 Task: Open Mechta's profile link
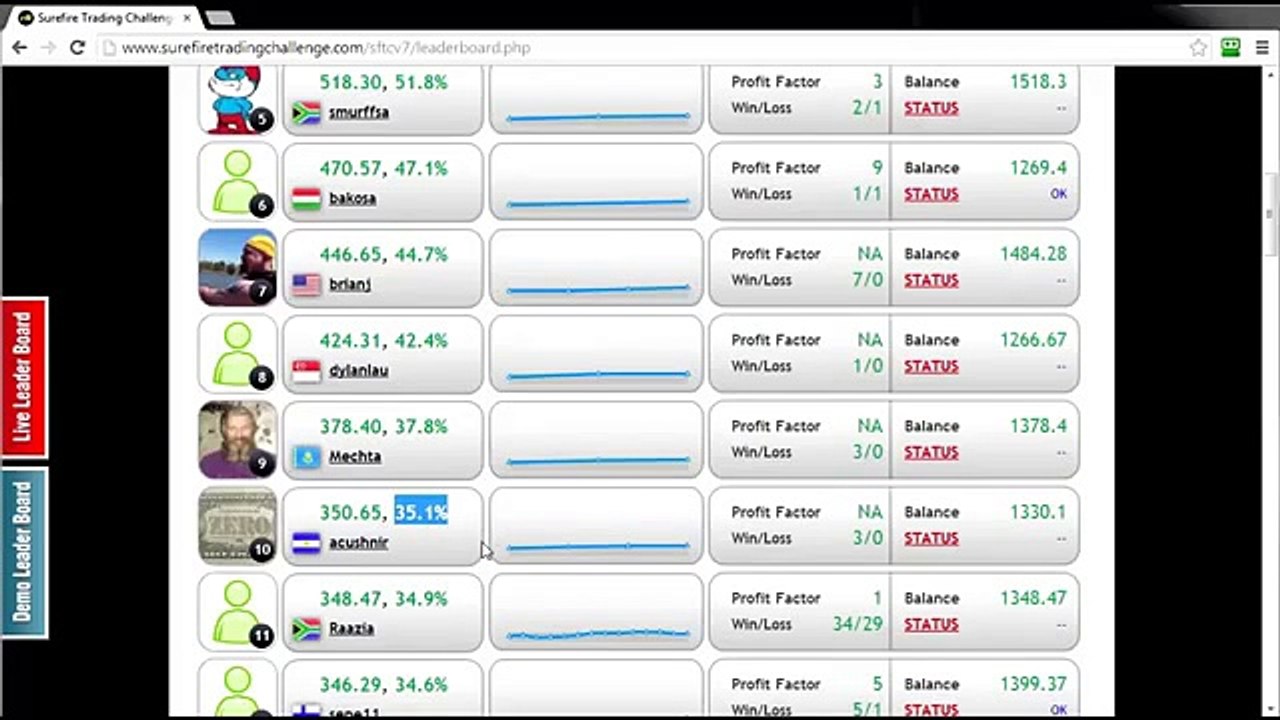pos(355,456)
